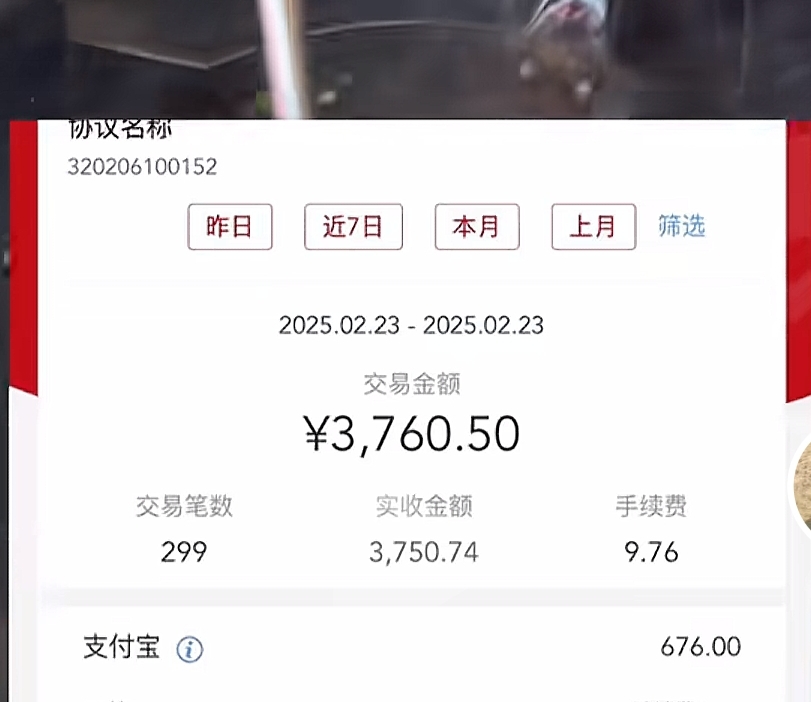
Task: Open the 筛选 filter options
Action: coord(682,226)
